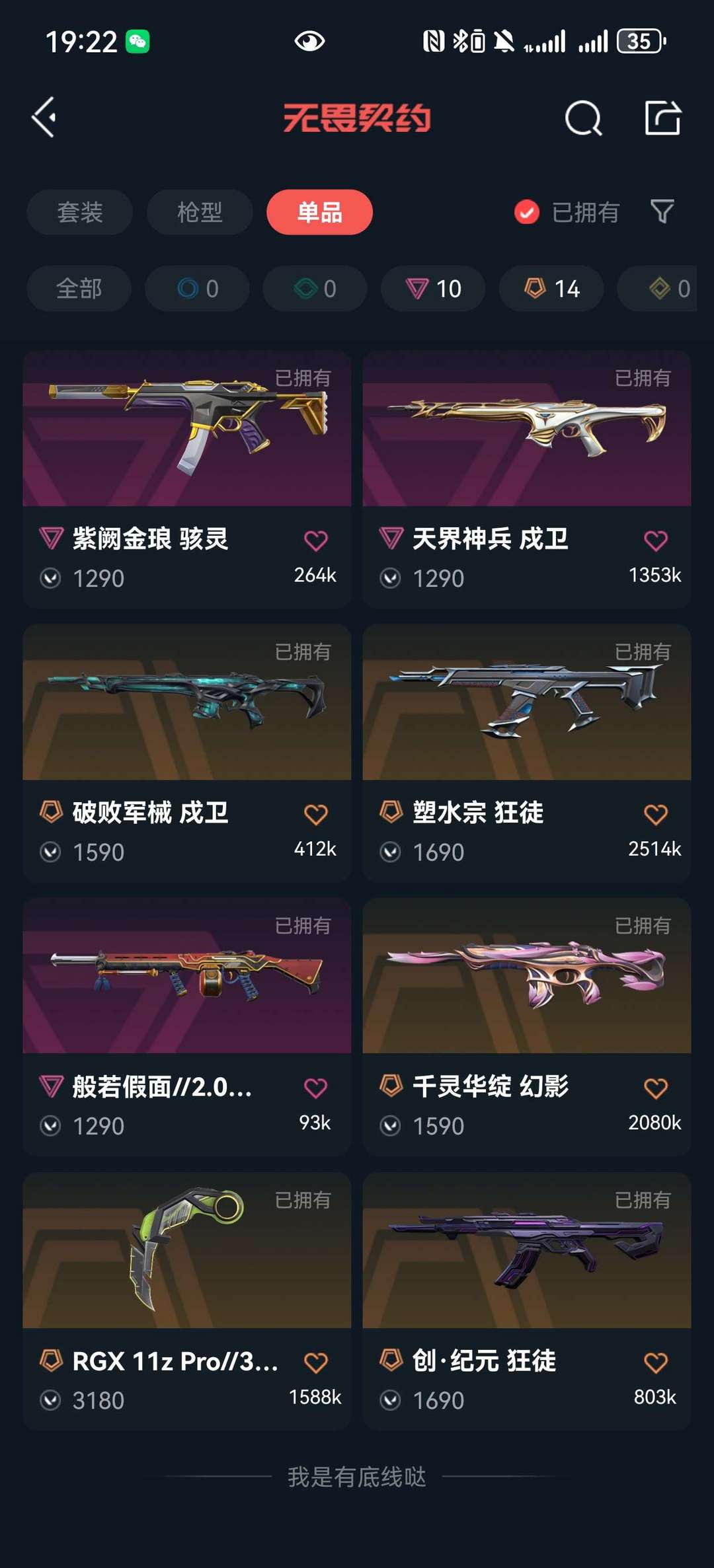The width and height of the screenshot is (714, 1568).
Task: Select the 全部 rarity chip
Action: click(x=79, y=289)
